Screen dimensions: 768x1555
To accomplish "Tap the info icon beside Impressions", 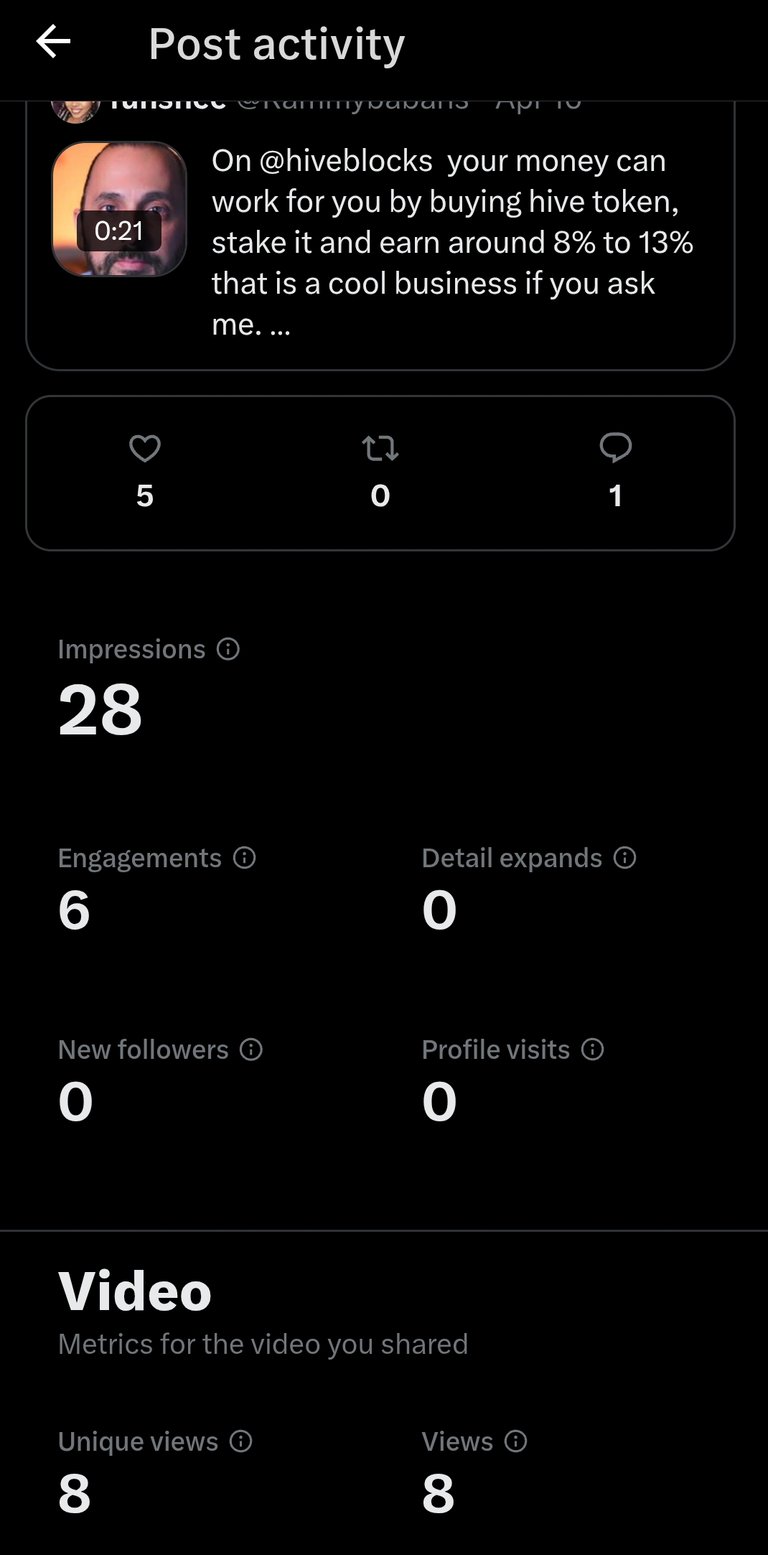I will pos(228,649).
